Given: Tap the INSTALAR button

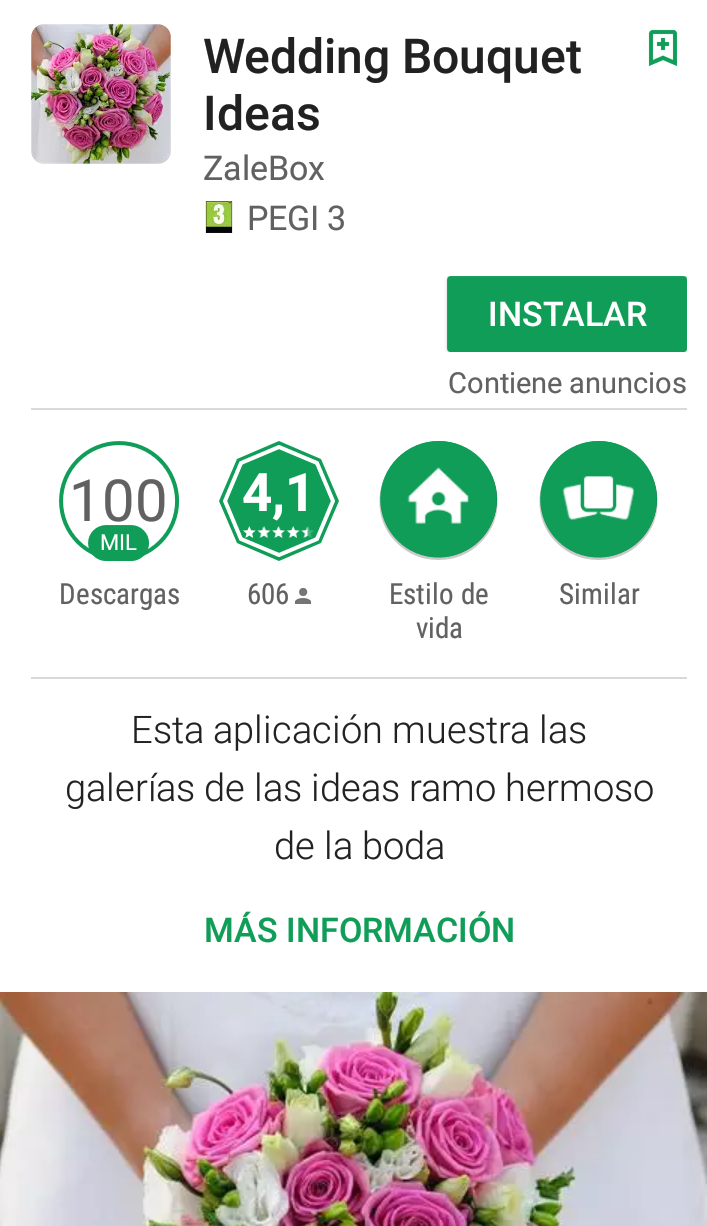Looking at the screenshot, I should 567,314.
